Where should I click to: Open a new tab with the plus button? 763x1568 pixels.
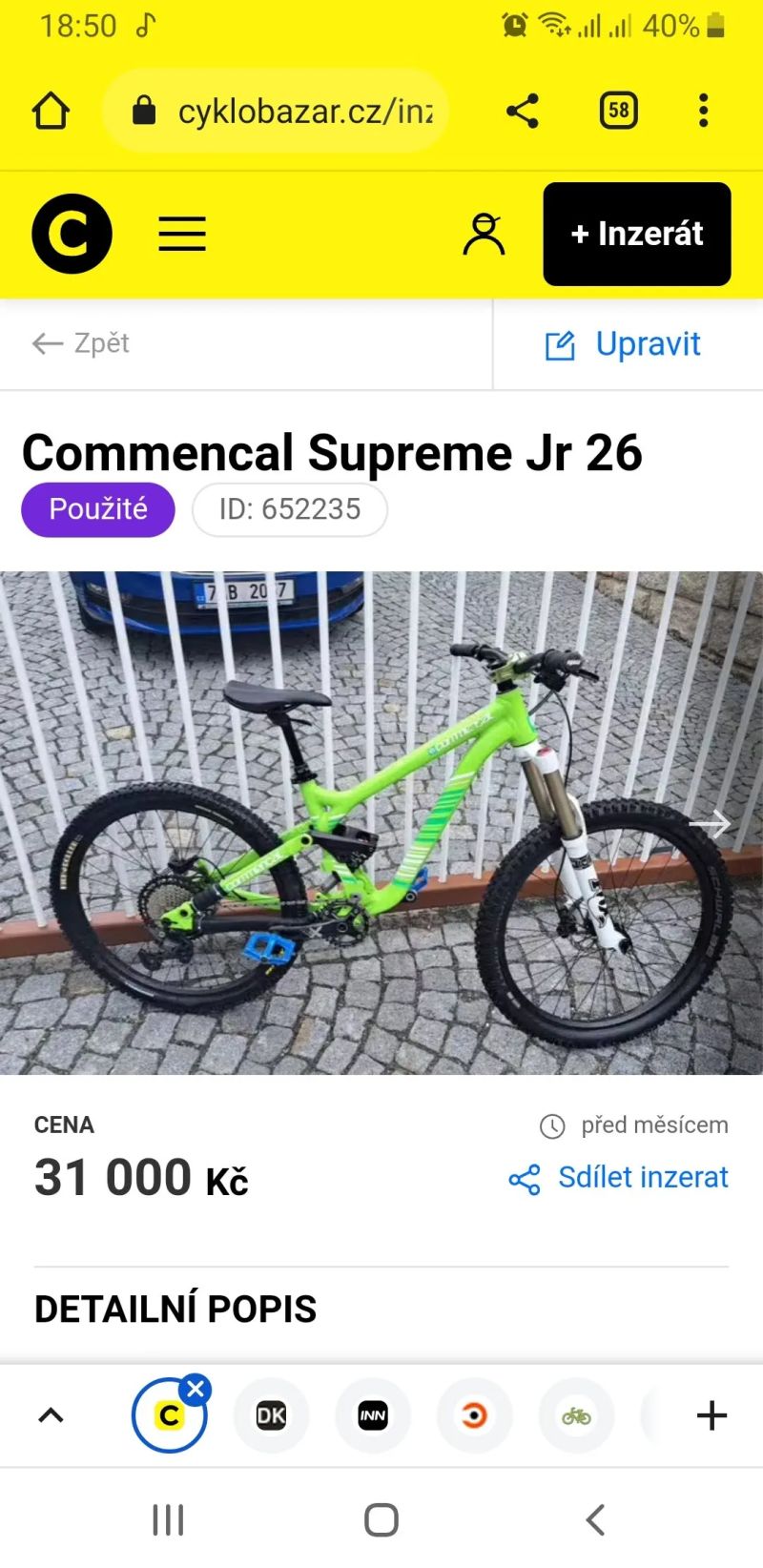711,1415
